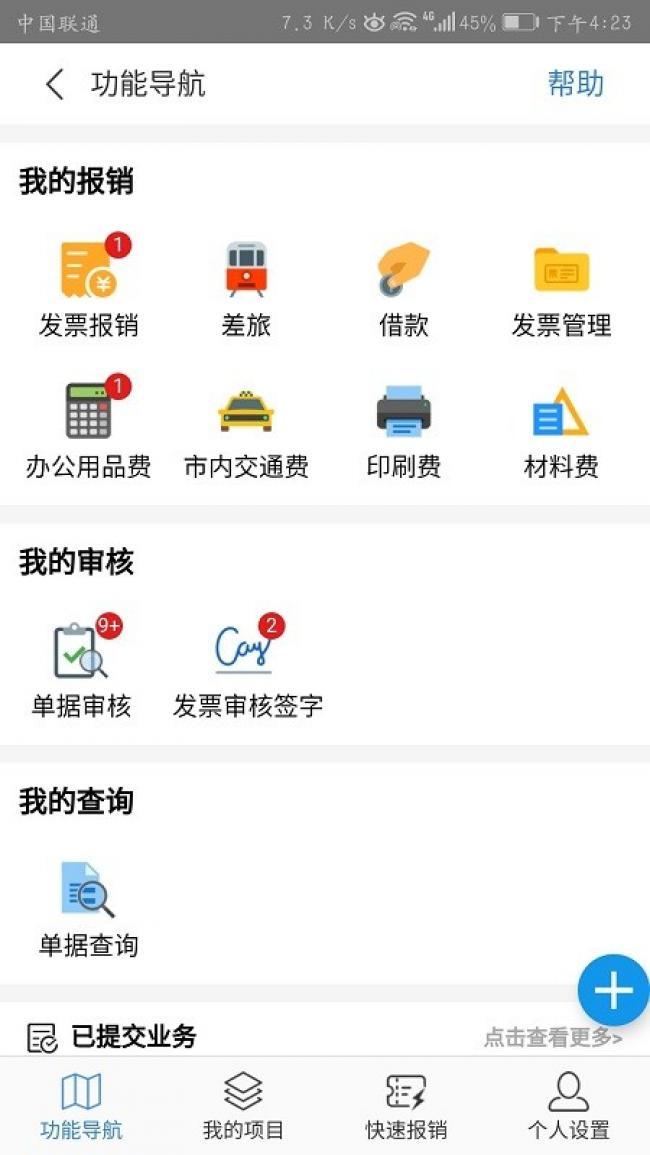Switch to the 功能导航 tab
This screenshot has width=650, height=1155.
[x=81, y=1106]
